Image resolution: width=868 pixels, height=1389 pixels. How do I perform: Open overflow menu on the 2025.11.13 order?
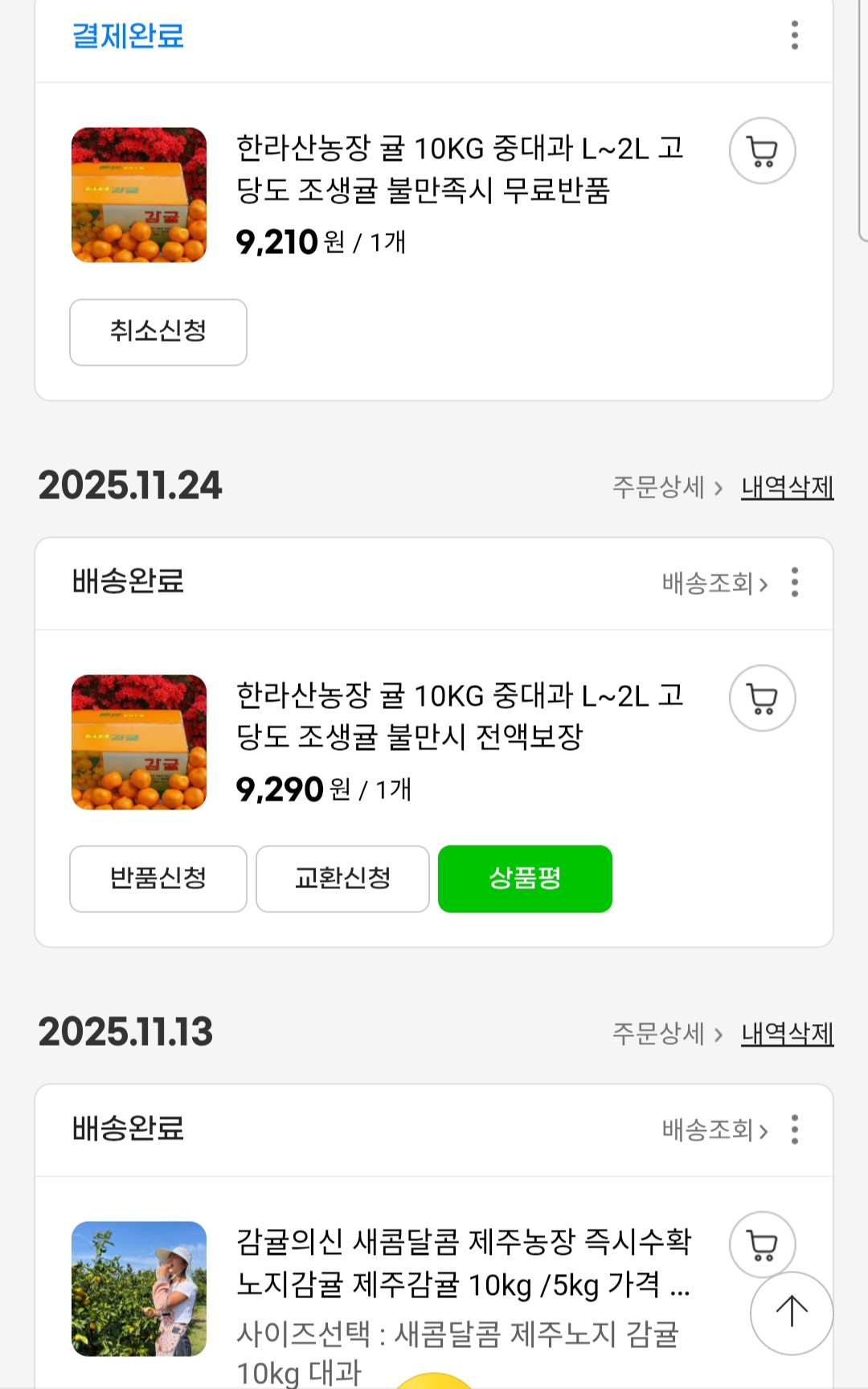coord(794,1129)
